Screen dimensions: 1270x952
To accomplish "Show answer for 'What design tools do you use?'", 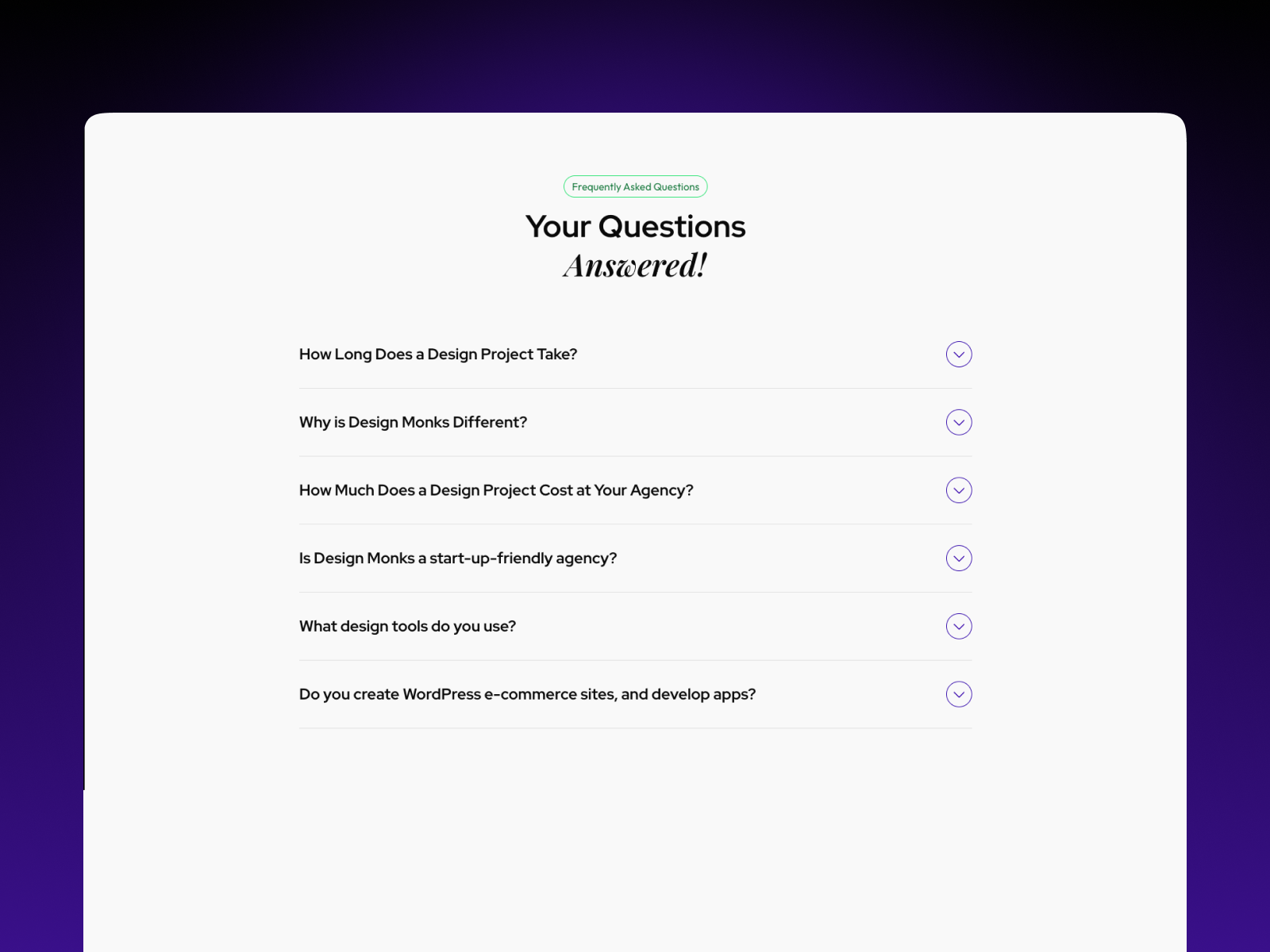I will [x=959, y=627].
